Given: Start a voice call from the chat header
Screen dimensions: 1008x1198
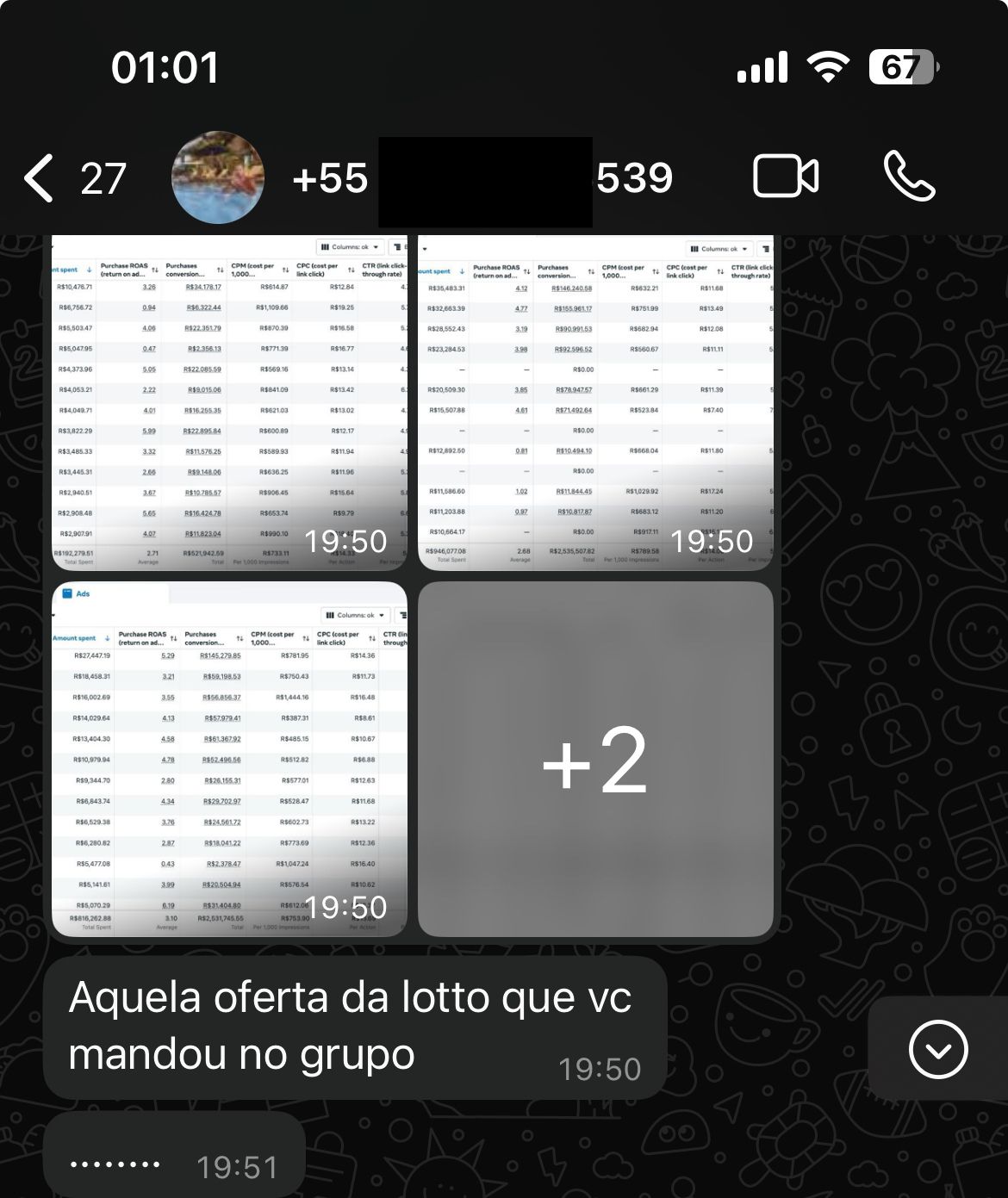Looking at the screenshot, I should click(909, 177).
